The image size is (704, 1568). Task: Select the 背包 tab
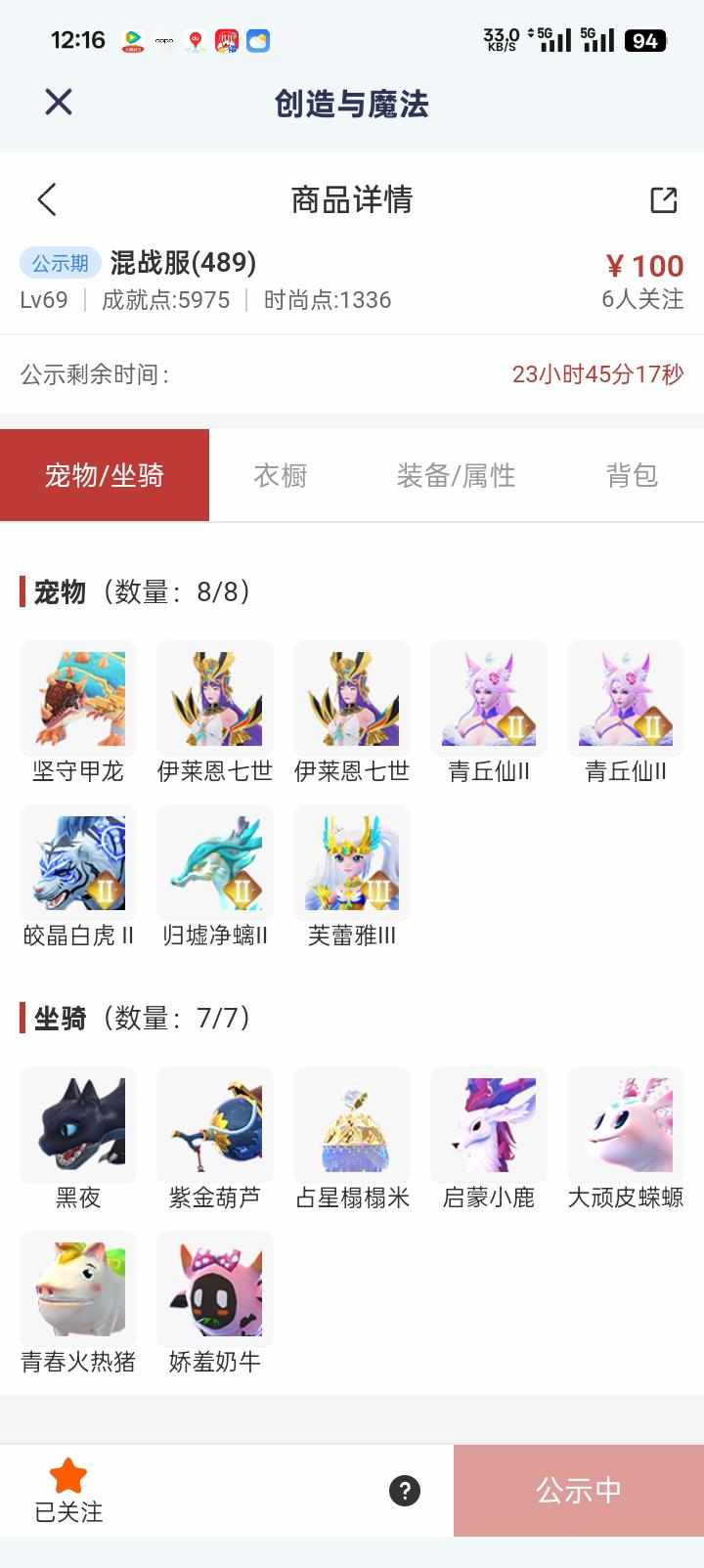point(632,475)
